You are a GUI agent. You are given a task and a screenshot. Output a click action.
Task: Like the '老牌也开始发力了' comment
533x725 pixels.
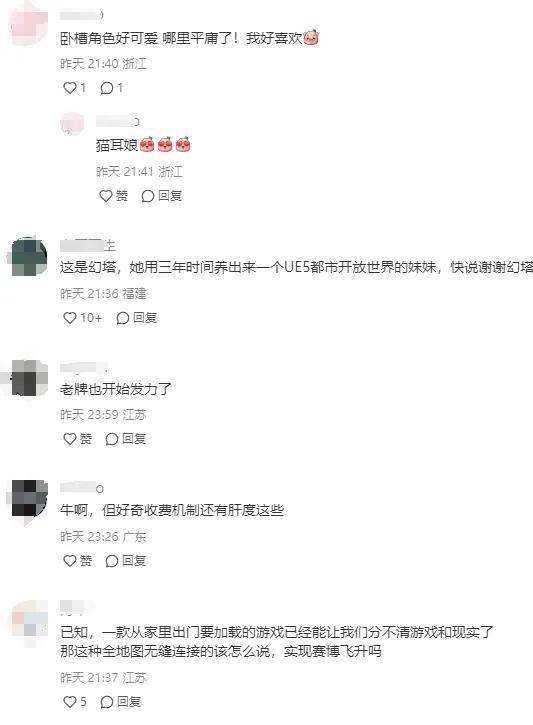click(x=77, y=439)
